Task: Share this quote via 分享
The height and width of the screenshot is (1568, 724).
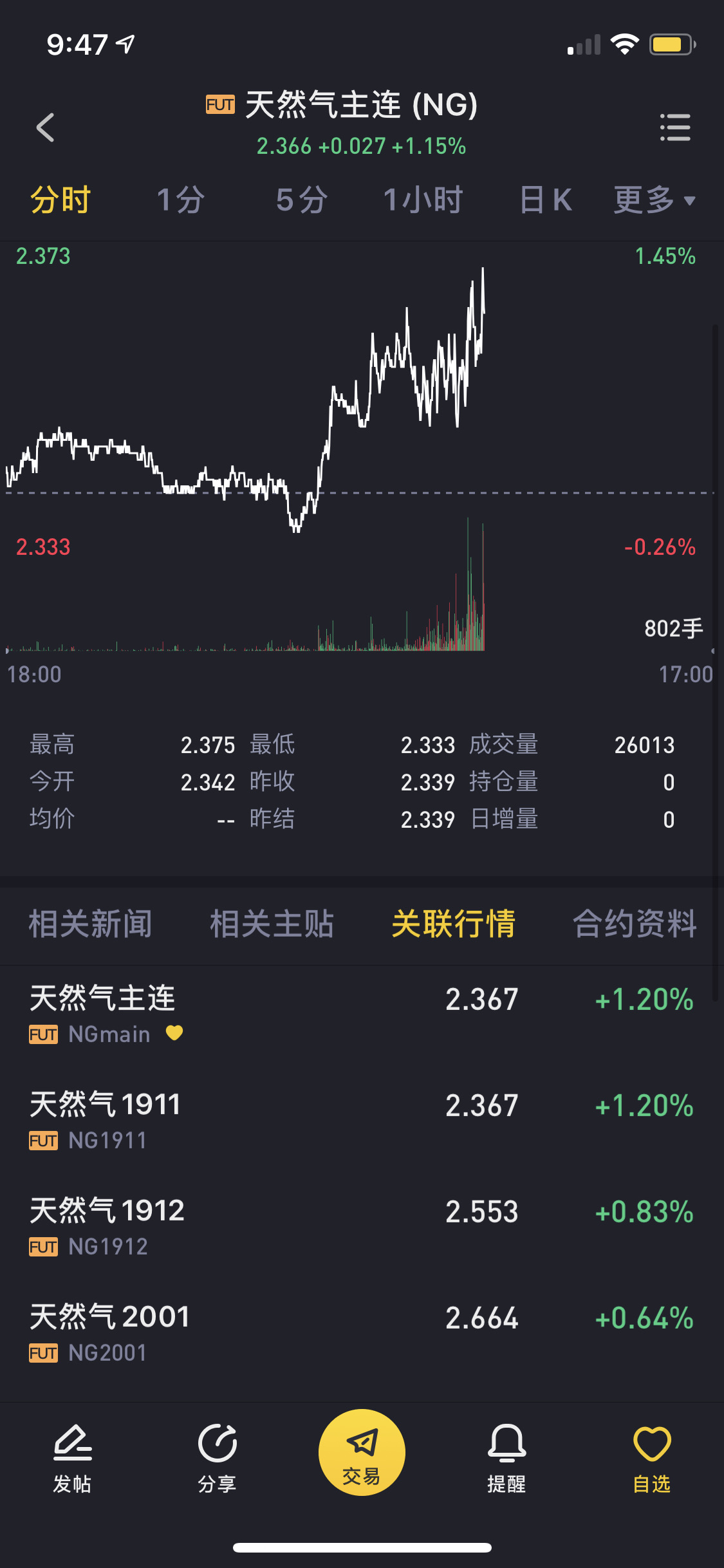Action: 217,1458
